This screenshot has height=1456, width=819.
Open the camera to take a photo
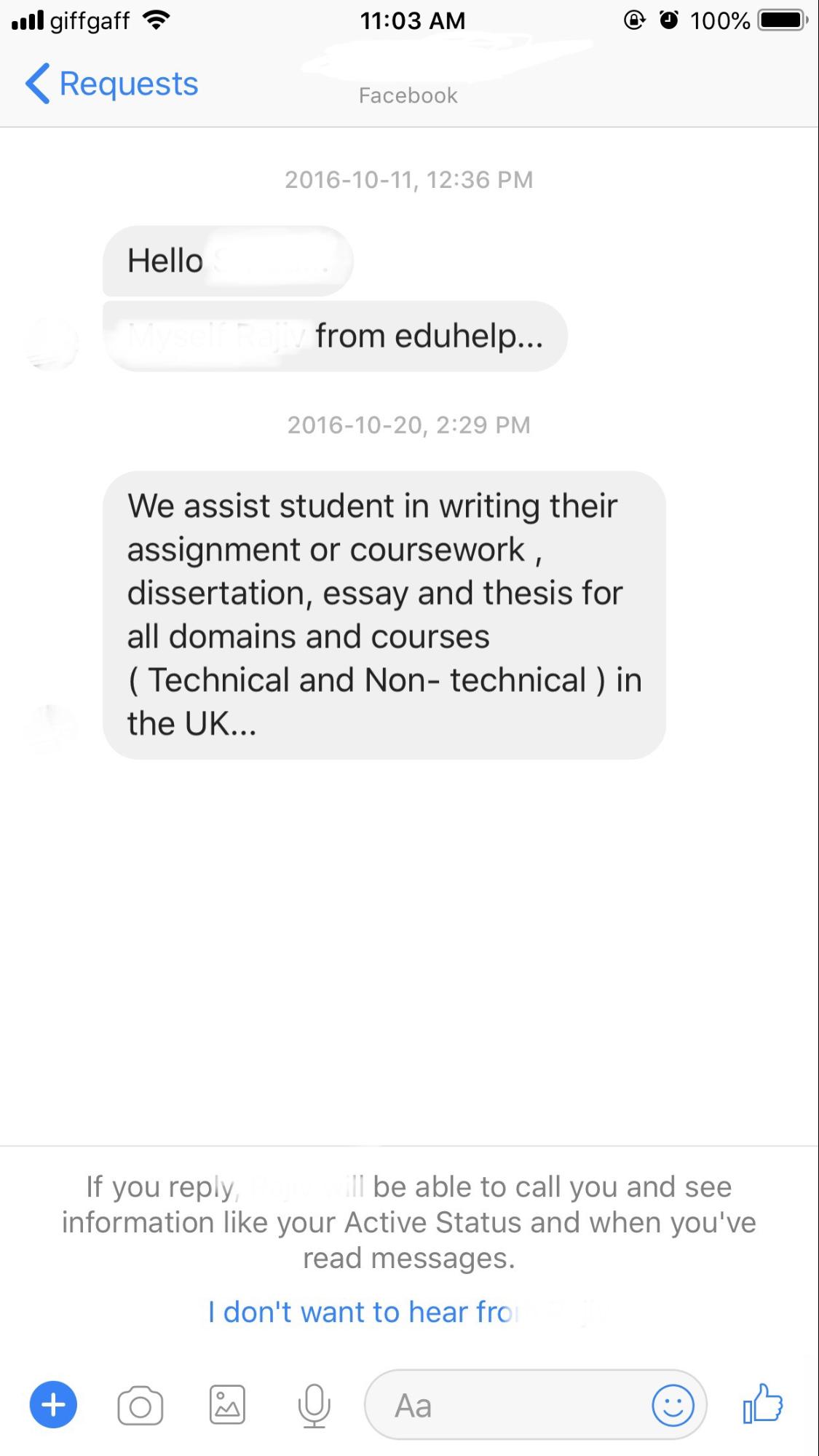(x=140, y=1405)
